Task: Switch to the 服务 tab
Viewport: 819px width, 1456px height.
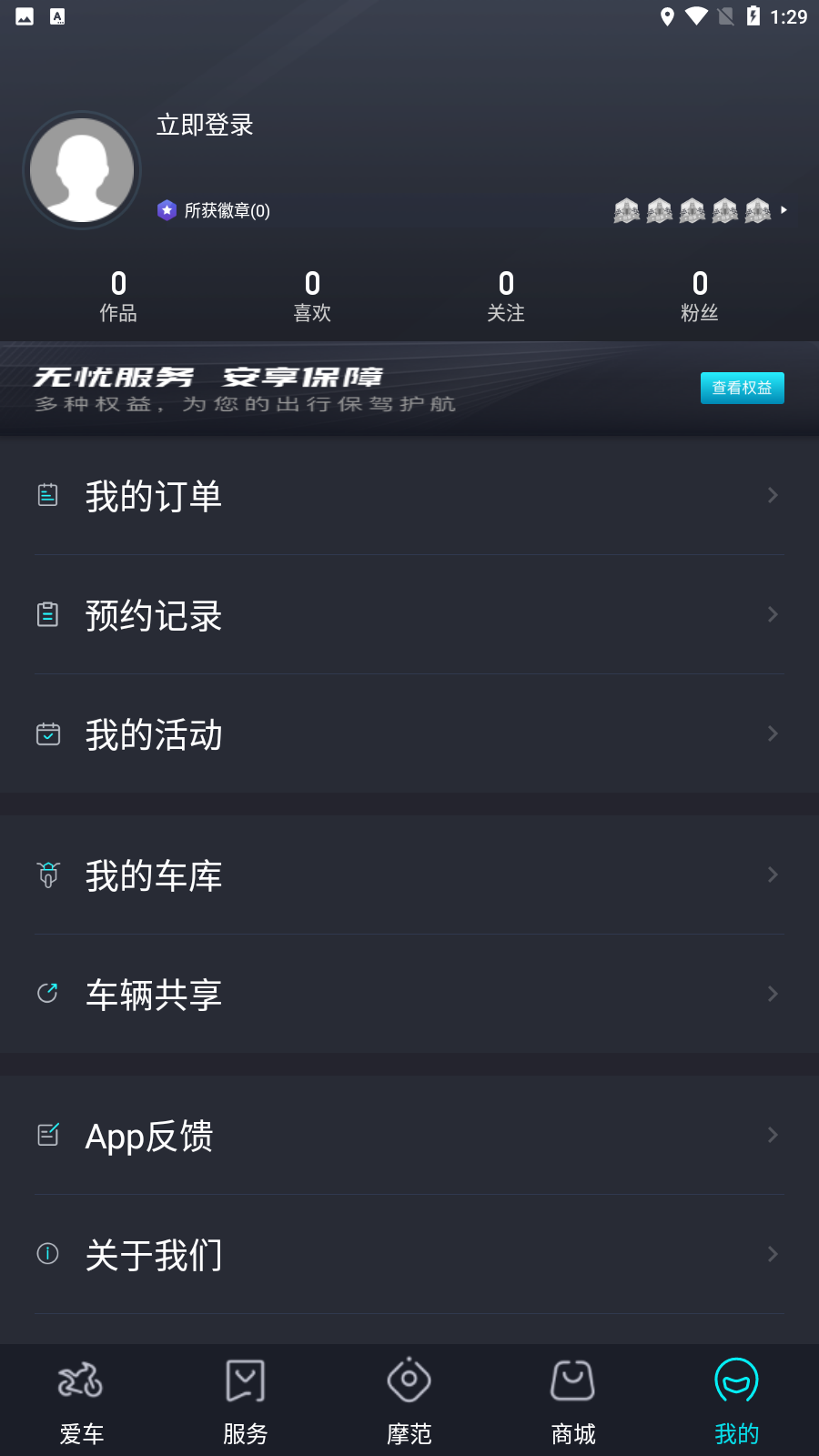Action: 245,1400
